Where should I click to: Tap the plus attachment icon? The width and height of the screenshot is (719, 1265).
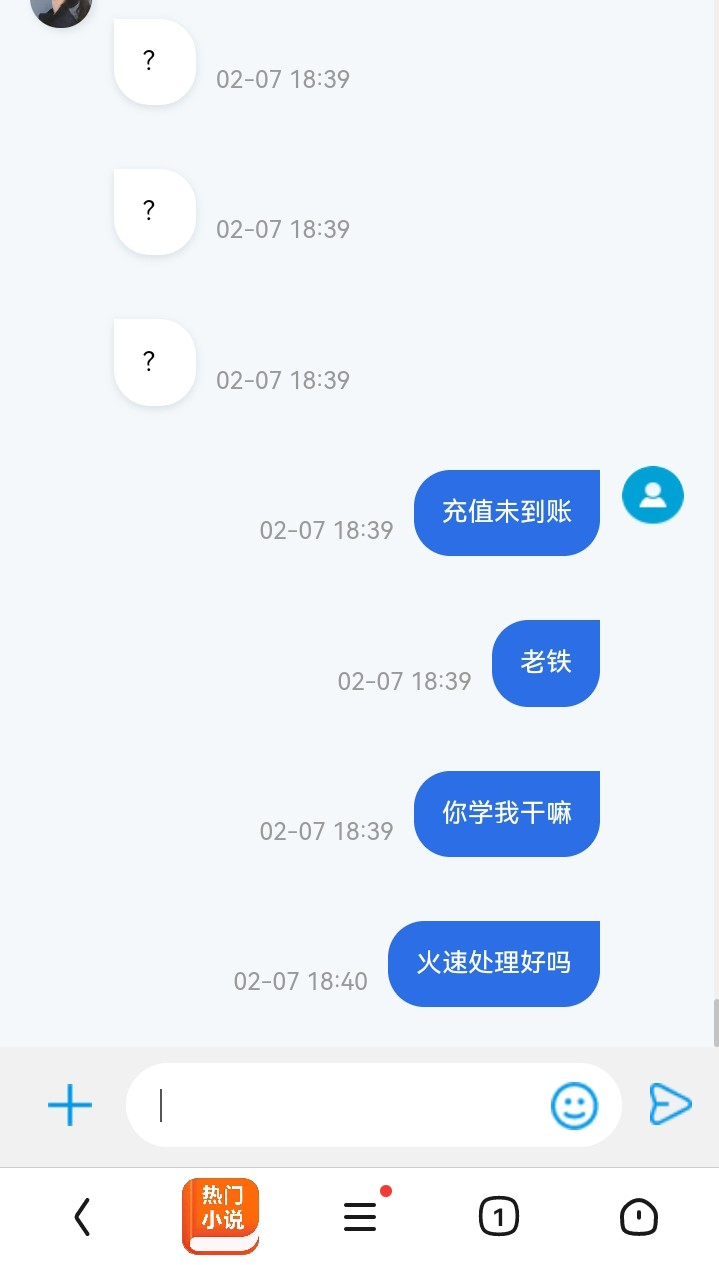point(70,1105)
